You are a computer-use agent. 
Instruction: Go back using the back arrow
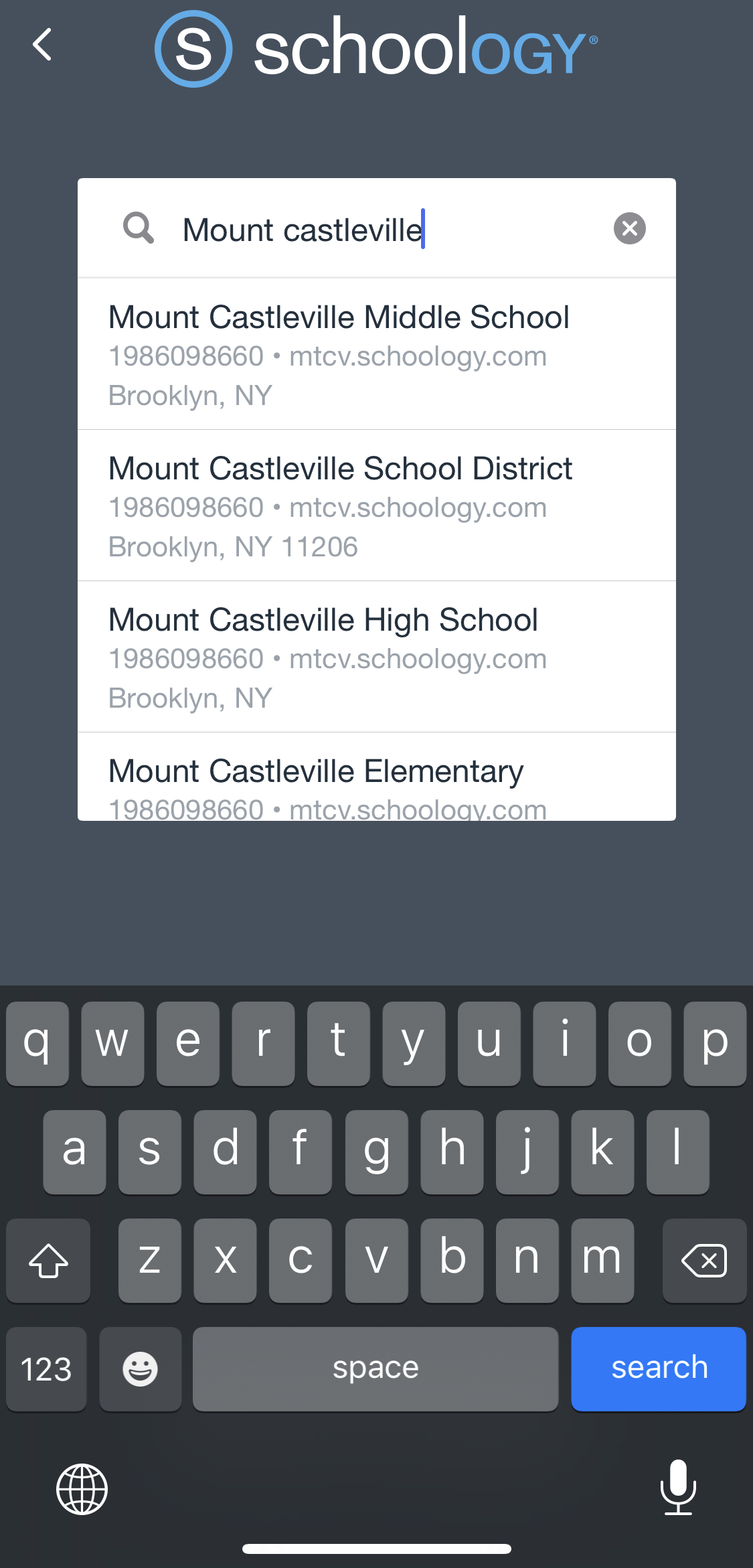pyautogui.click(x=42, y=45)
